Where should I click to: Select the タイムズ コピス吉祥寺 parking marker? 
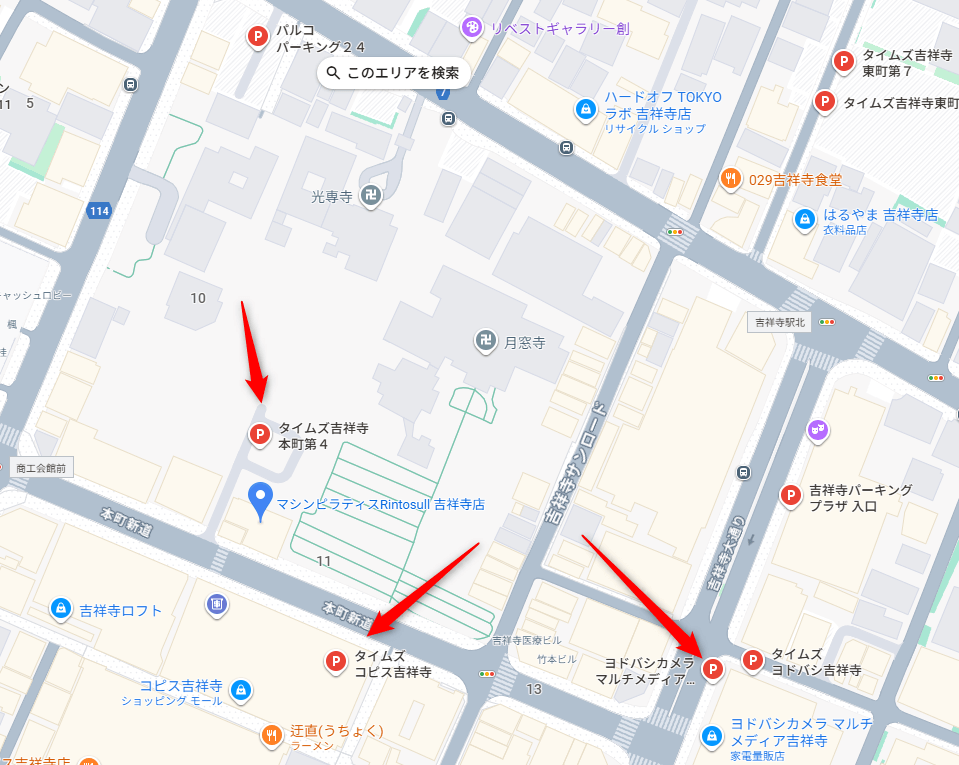(x=337, y=661)
